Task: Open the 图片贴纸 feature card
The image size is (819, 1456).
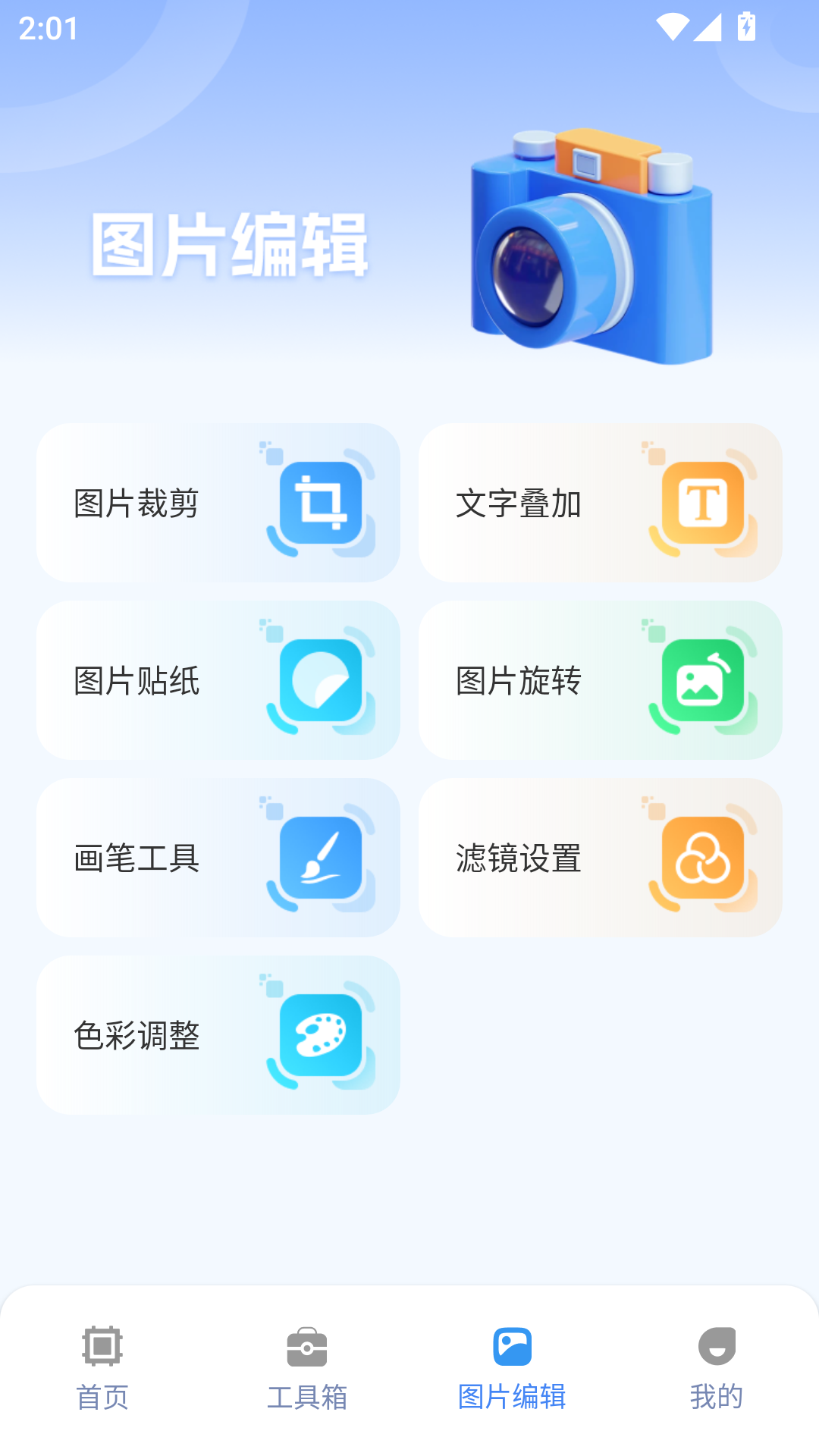Action: point(218,679)
